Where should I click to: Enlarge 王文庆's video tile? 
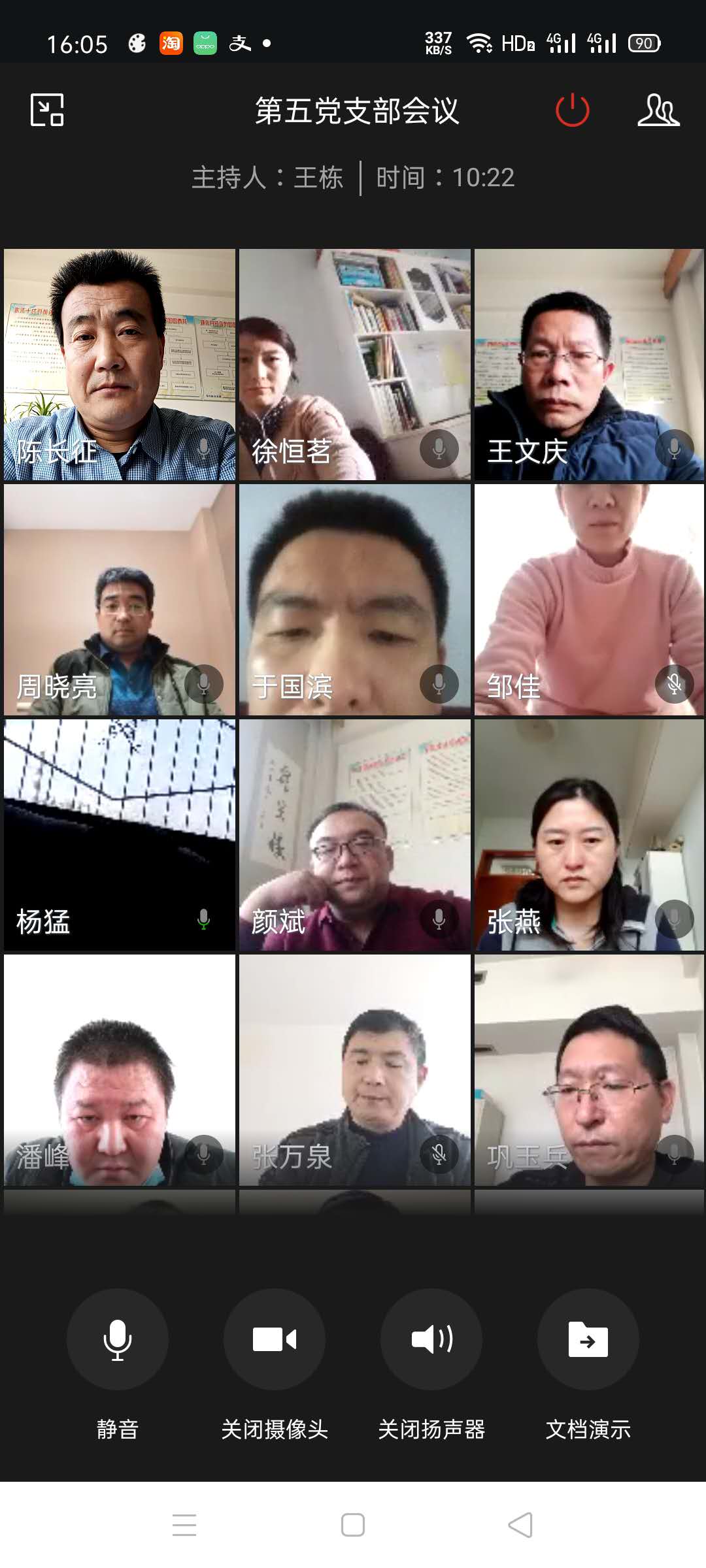click(x=589, y=365)
